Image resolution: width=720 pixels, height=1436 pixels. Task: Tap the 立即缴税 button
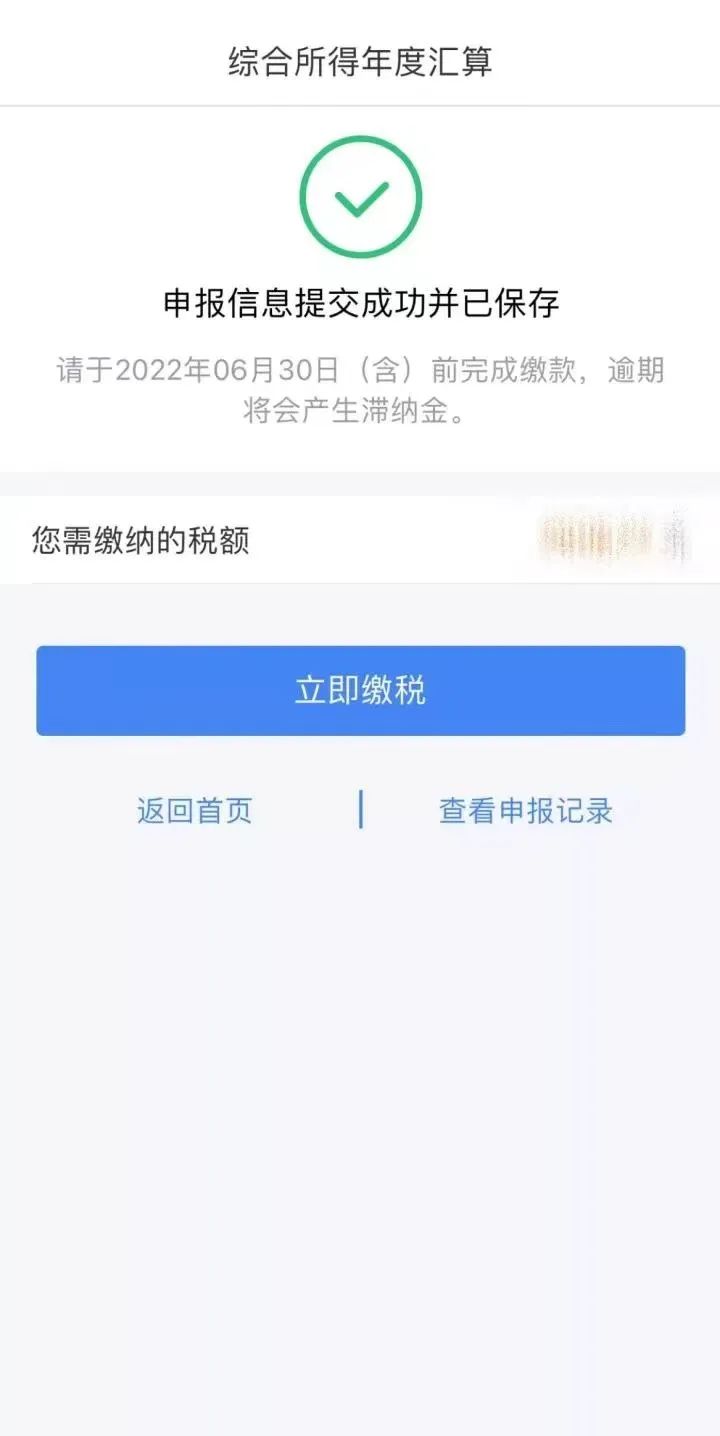(x=360, y=690)
